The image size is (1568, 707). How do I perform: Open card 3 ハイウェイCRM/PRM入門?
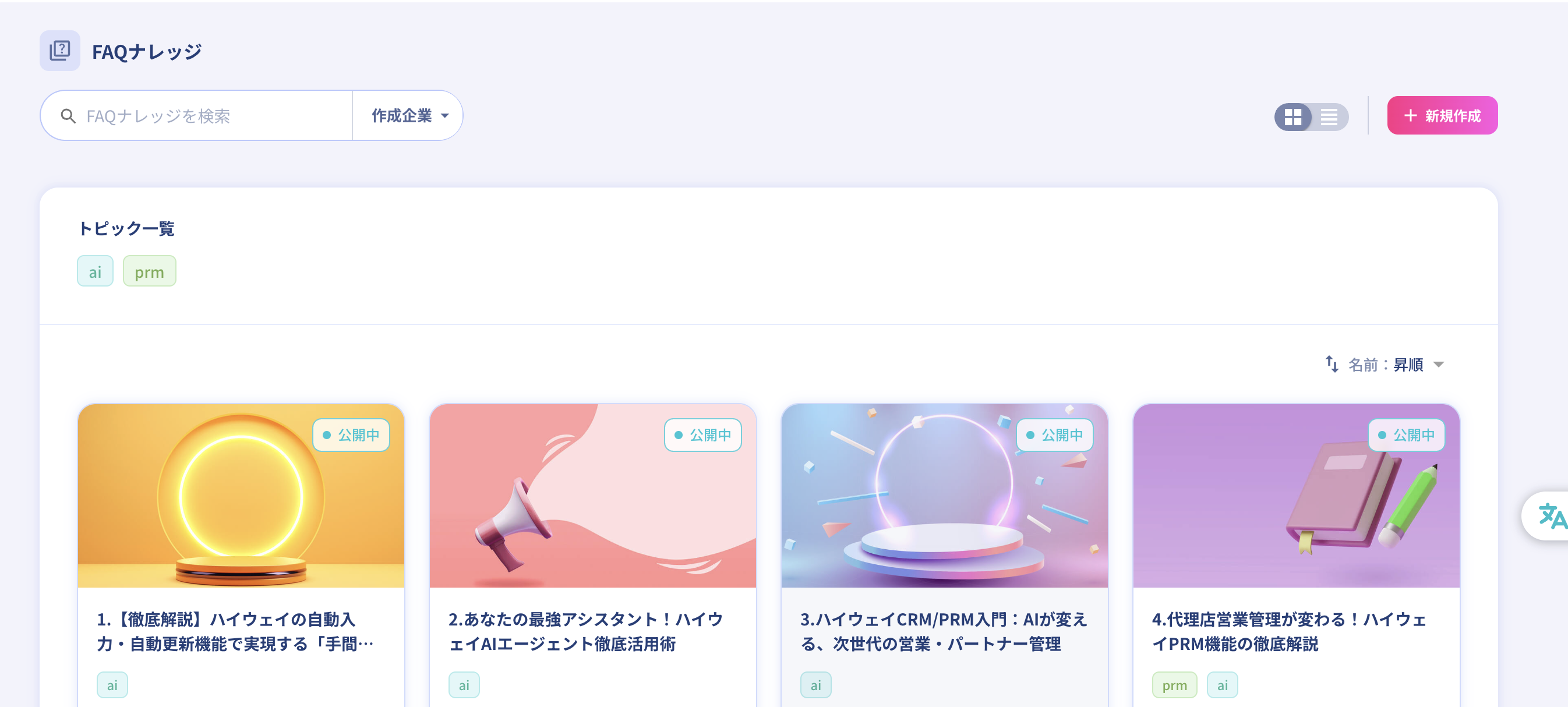(944, 631)
